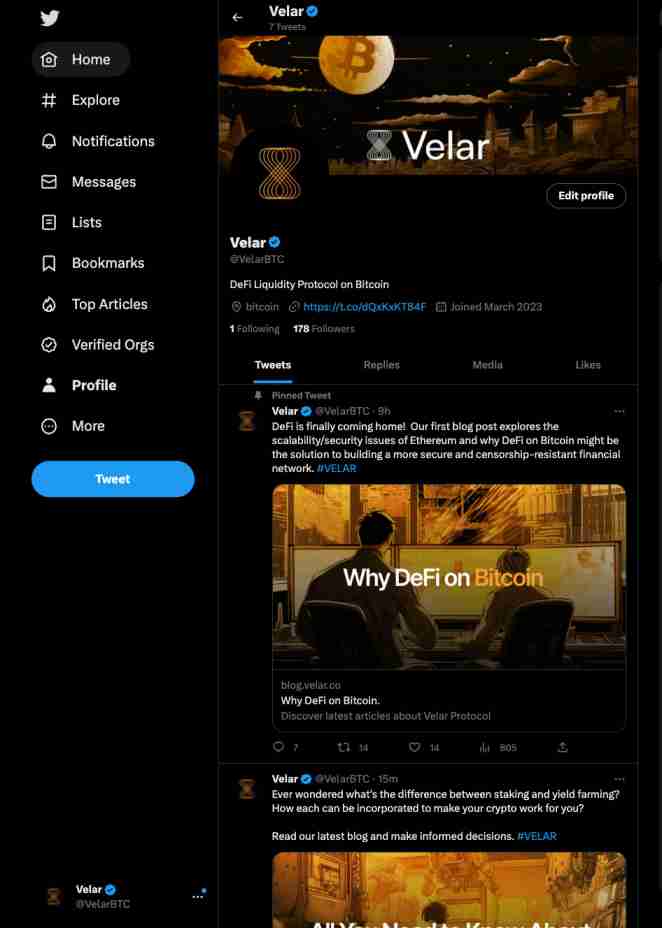Go back using the arrow beside Velar
662x928 pixels.
[237, 17]
